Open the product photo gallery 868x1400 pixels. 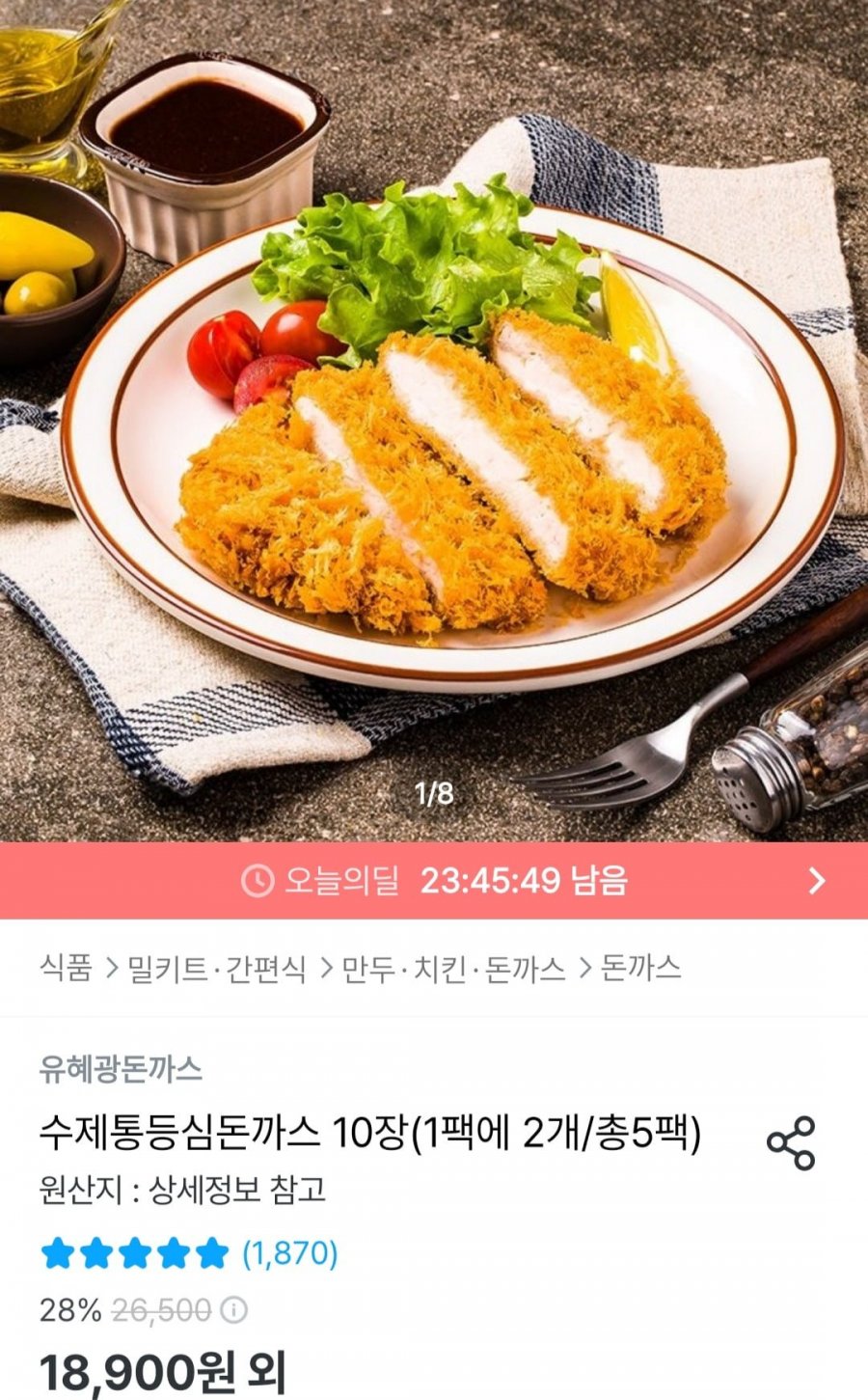[x=434, y=415]
